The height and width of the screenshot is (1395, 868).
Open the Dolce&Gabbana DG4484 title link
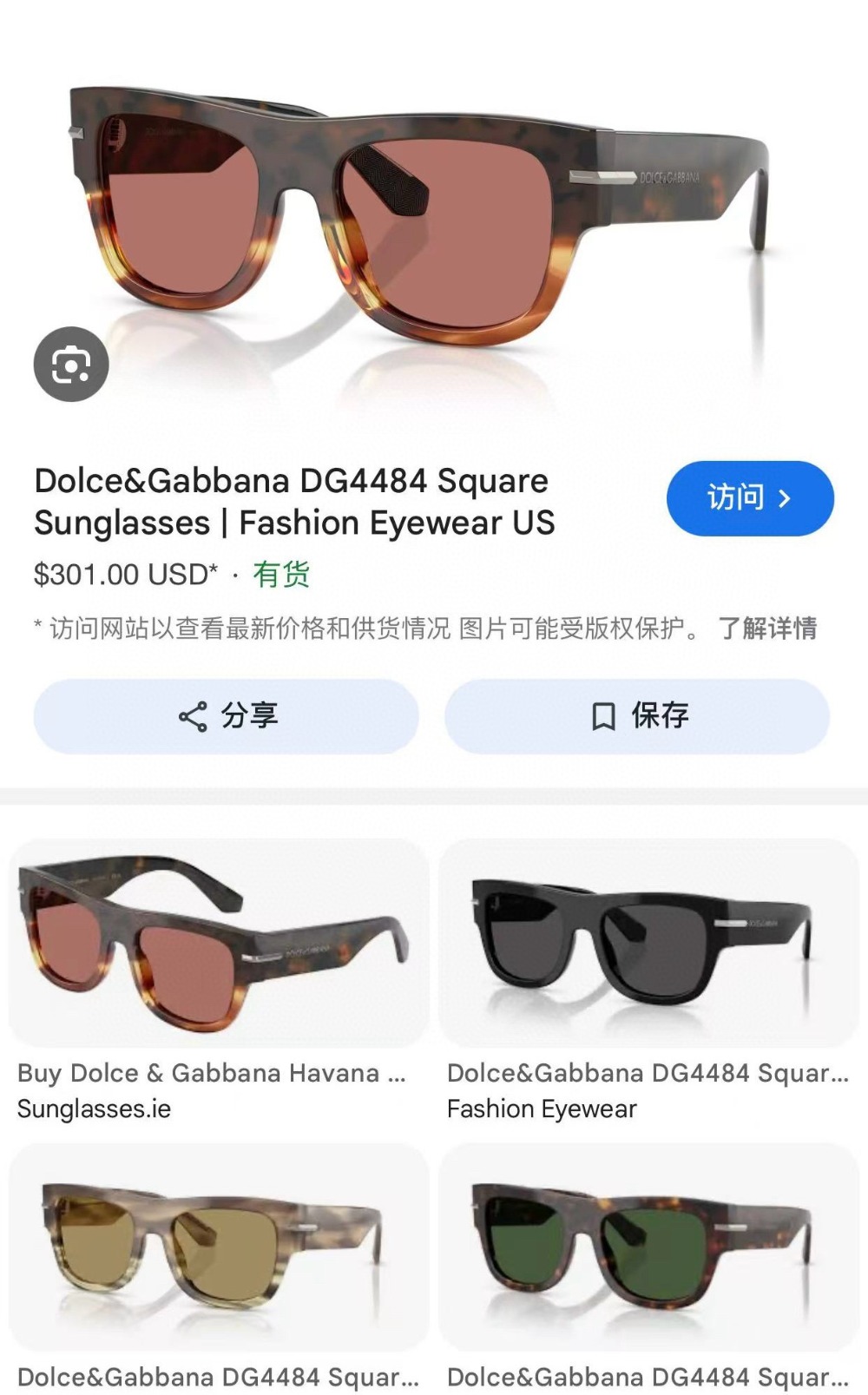pos(293,502)
